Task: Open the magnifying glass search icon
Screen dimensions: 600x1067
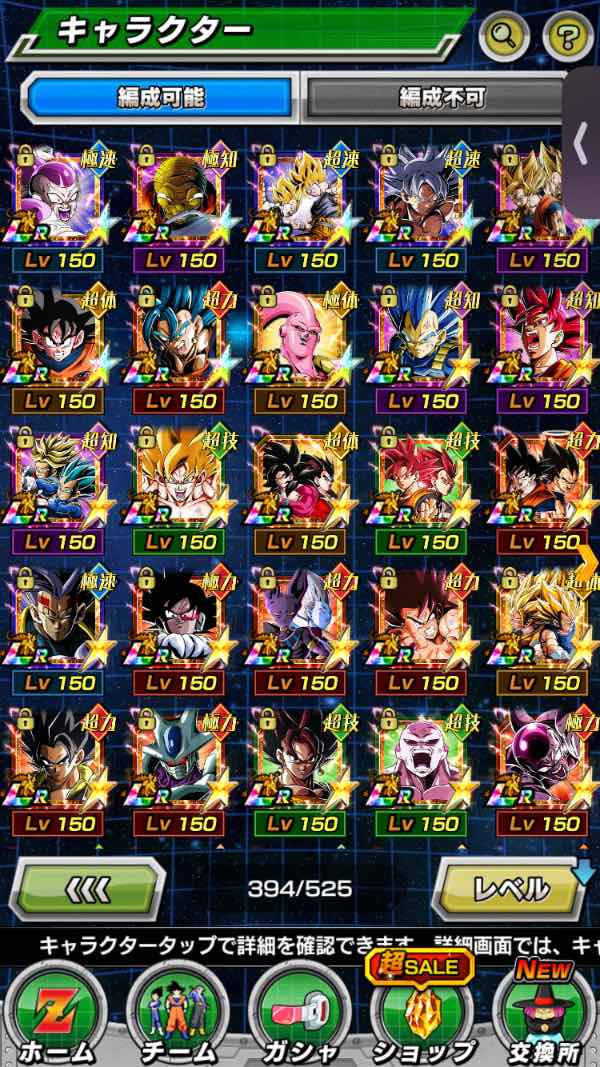Action: coord(506,37)
